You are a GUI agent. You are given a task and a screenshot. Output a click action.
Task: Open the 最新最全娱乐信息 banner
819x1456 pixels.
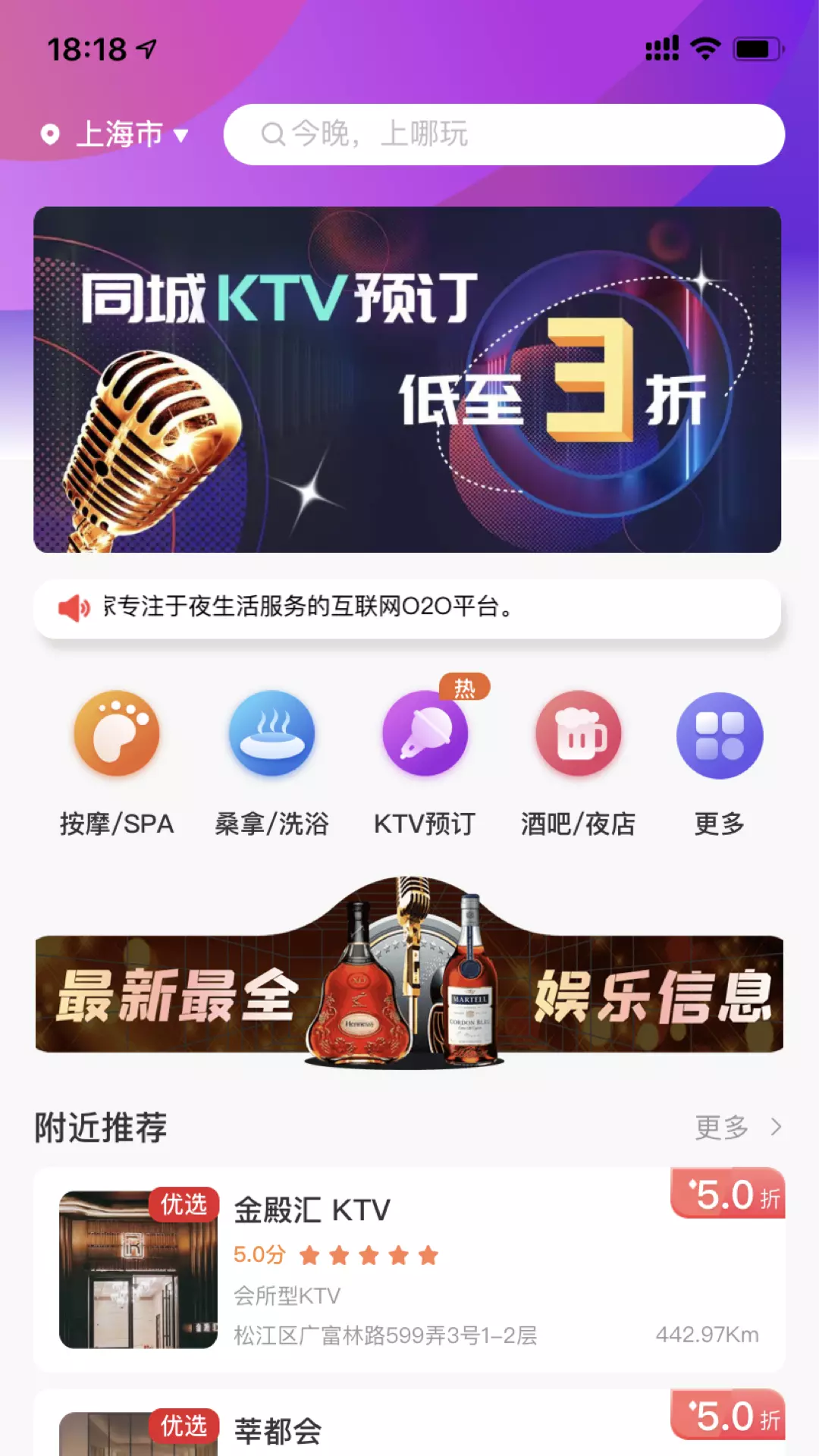409,973
